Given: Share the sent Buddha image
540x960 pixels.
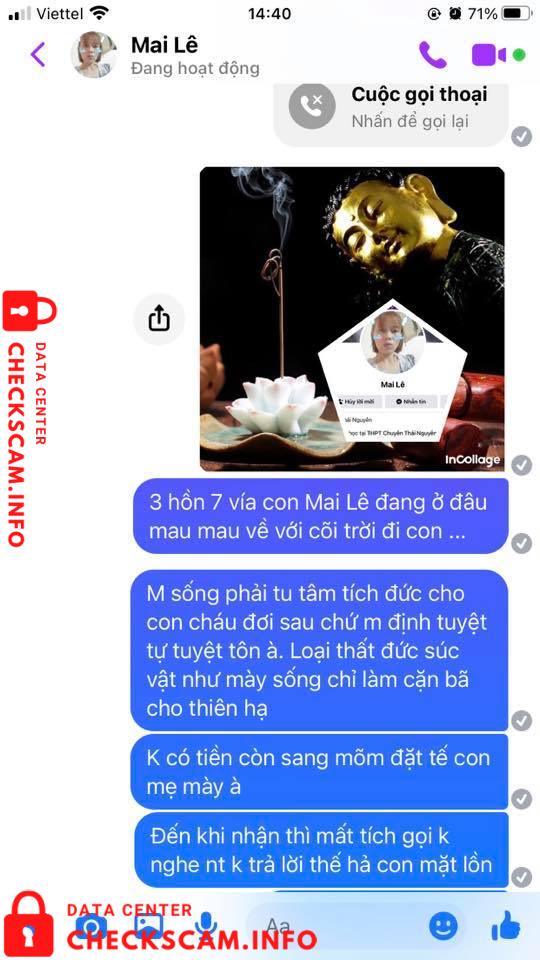Looking at the screenshot, I should click(x=159, y=319).
